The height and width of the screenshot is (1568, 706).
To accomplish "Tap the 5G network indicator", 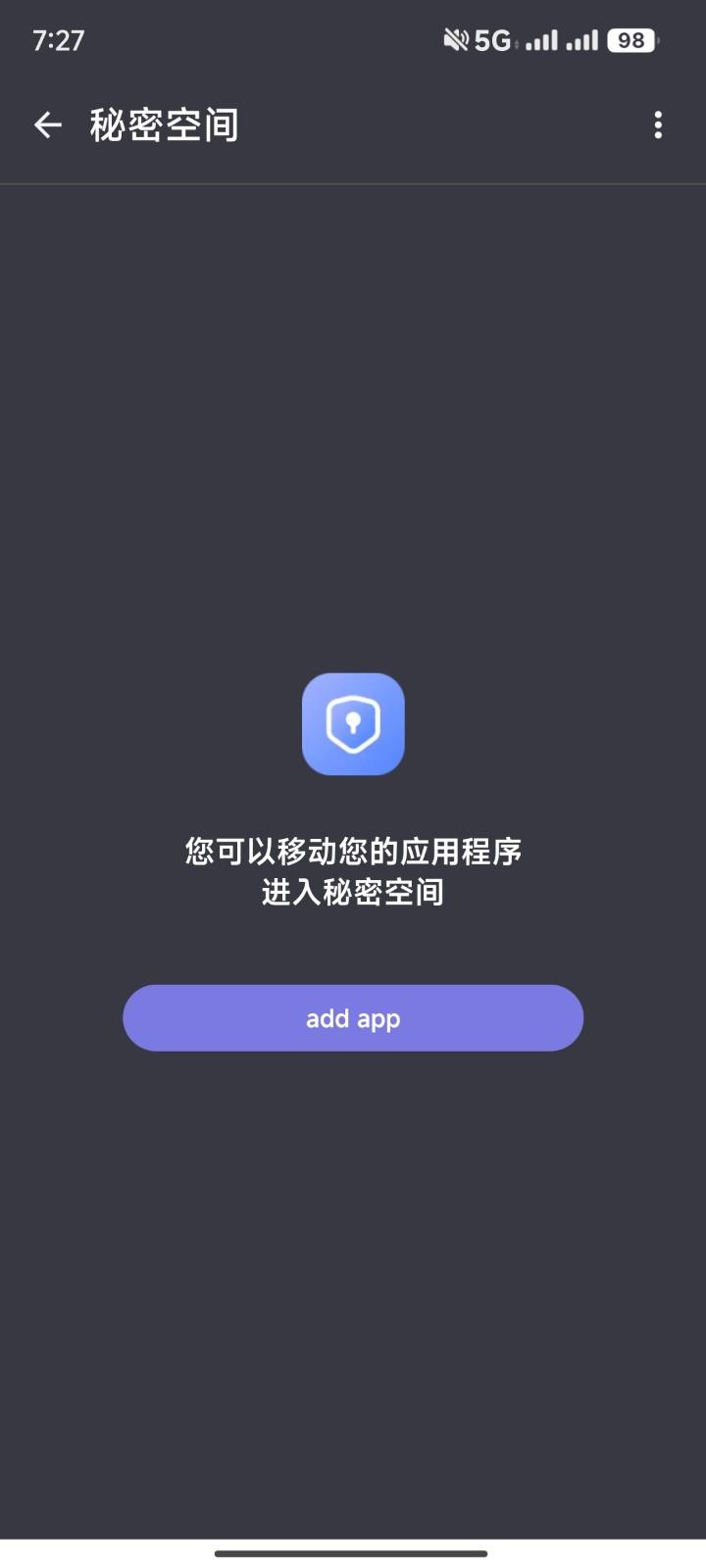I will (492, 40).
